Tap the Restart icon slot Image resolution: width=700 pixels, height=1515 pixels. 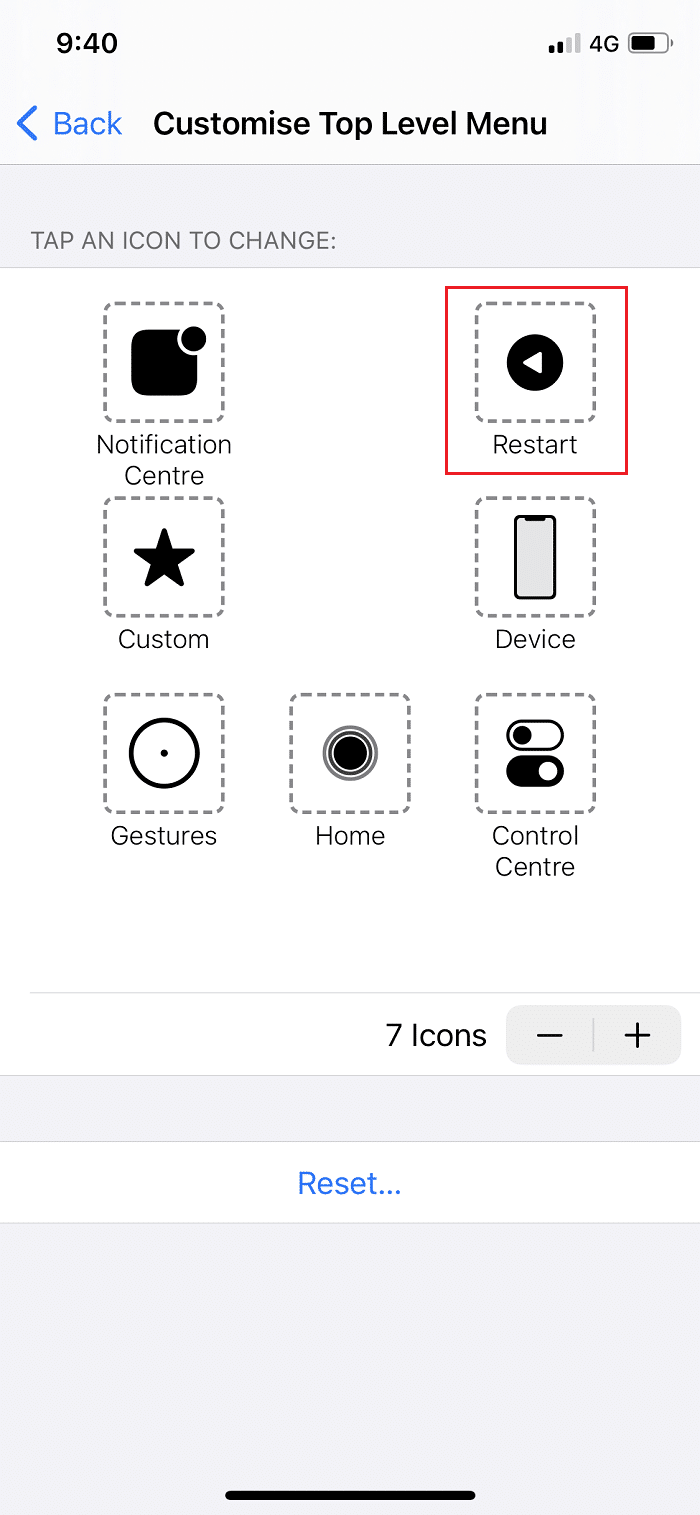click(535, 362)
